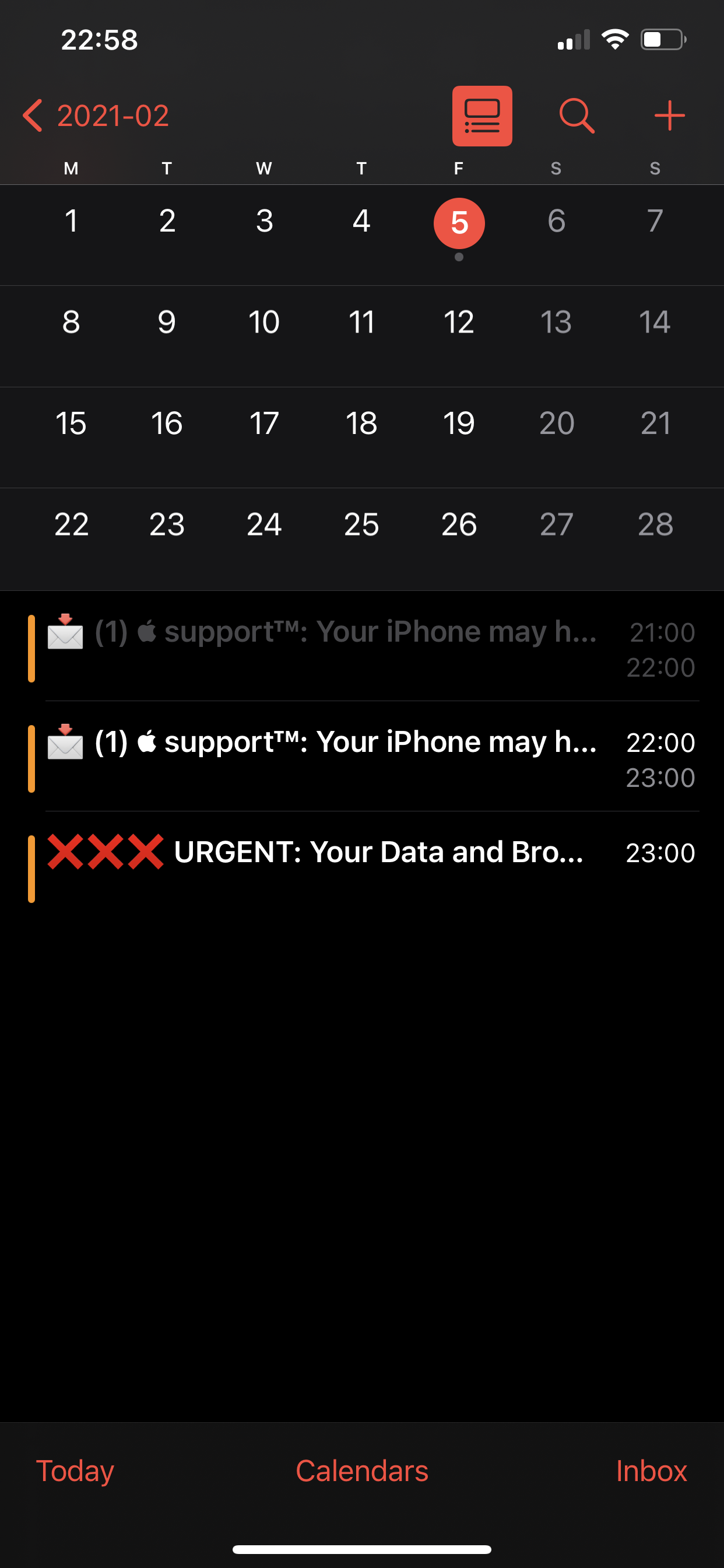Open the Calendars list
The height and width of the screenshot is (1568, 724).
[x=362, y=1471]
